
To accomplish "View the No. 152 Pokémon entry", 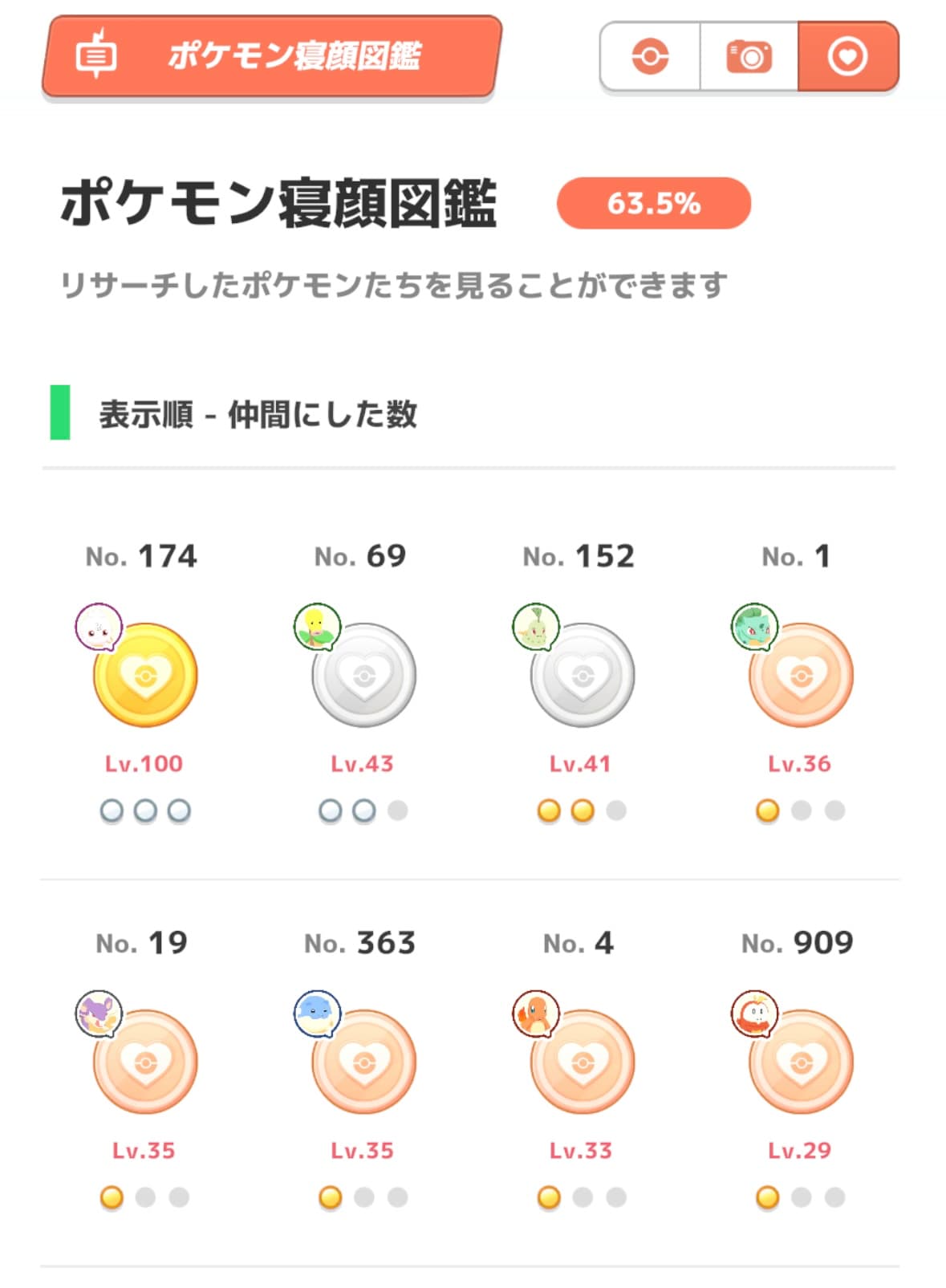I will (582, 675).
